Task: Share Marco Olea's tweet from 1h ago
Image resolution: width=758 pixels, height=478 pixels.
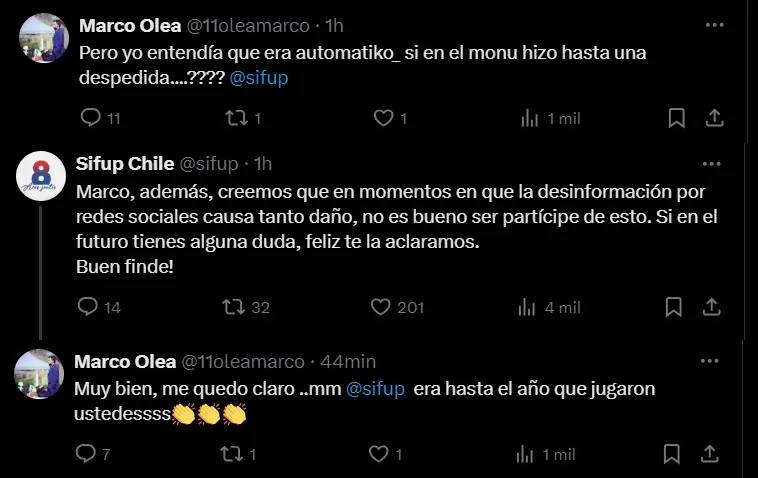Action: [714, 118]
